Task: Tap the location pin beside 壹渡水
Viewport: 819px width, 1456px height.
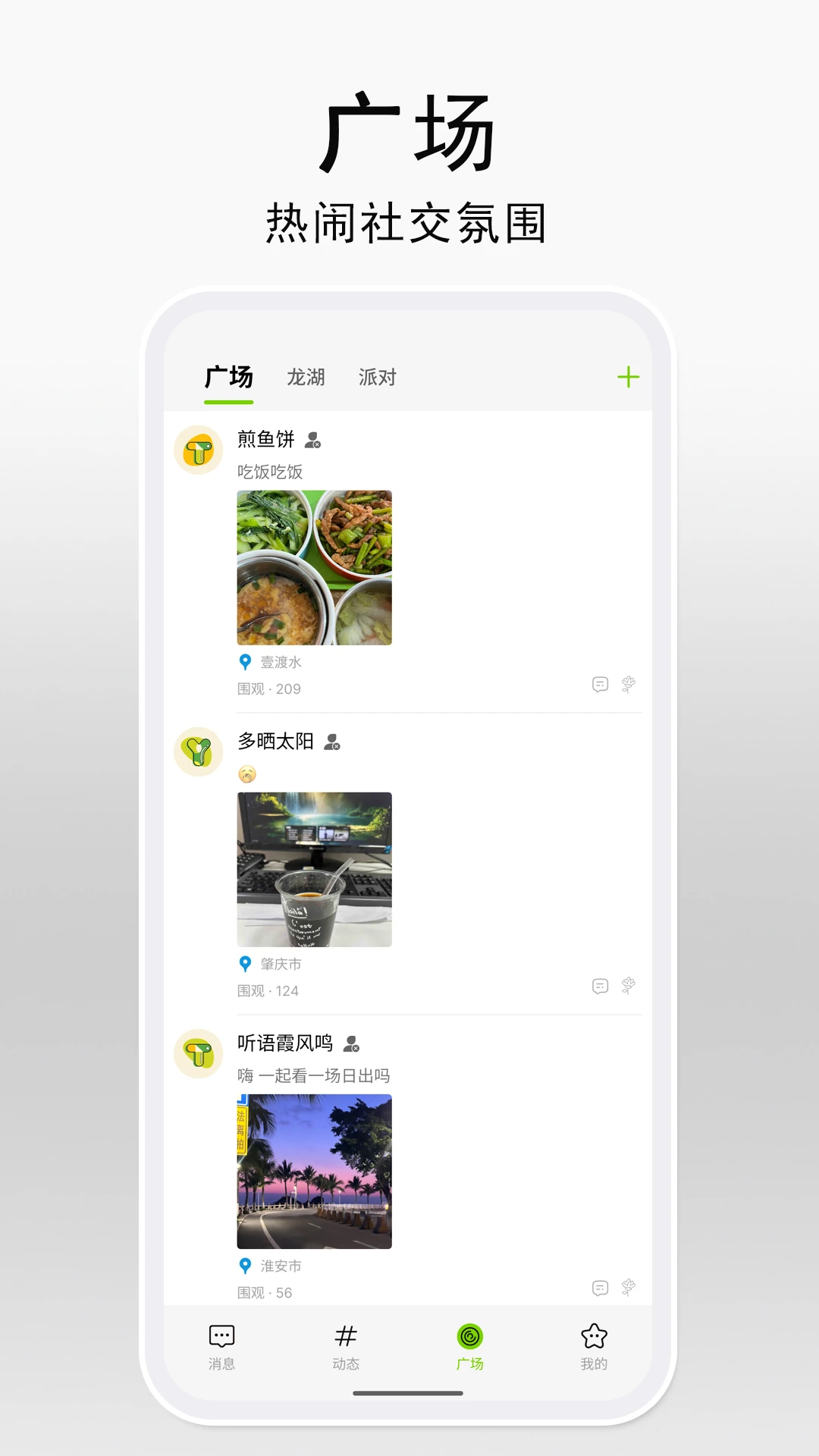Action: [x=244, y=661]
